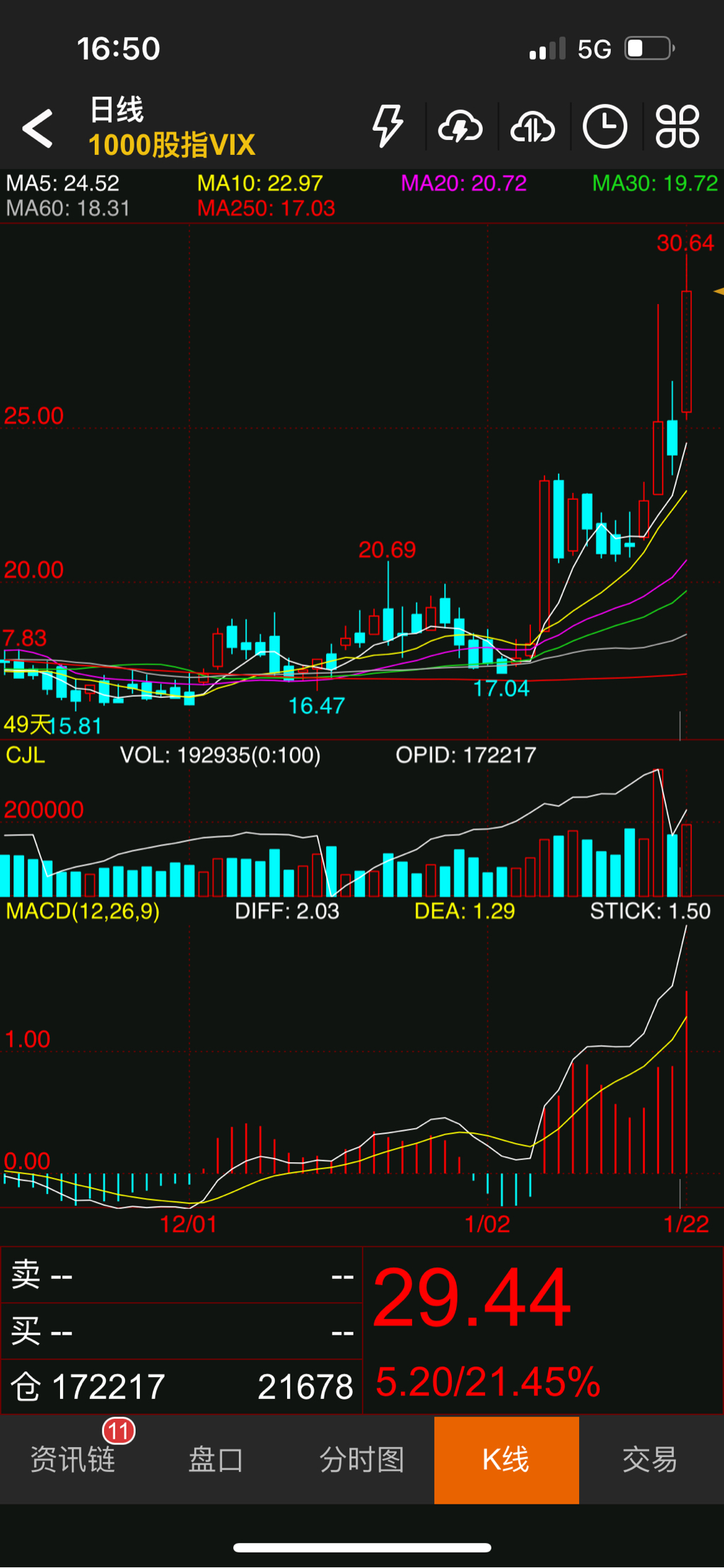Screen dimensions: 724x1568
Task: Open the cloud lightning icon
Action: click(460, 127)
